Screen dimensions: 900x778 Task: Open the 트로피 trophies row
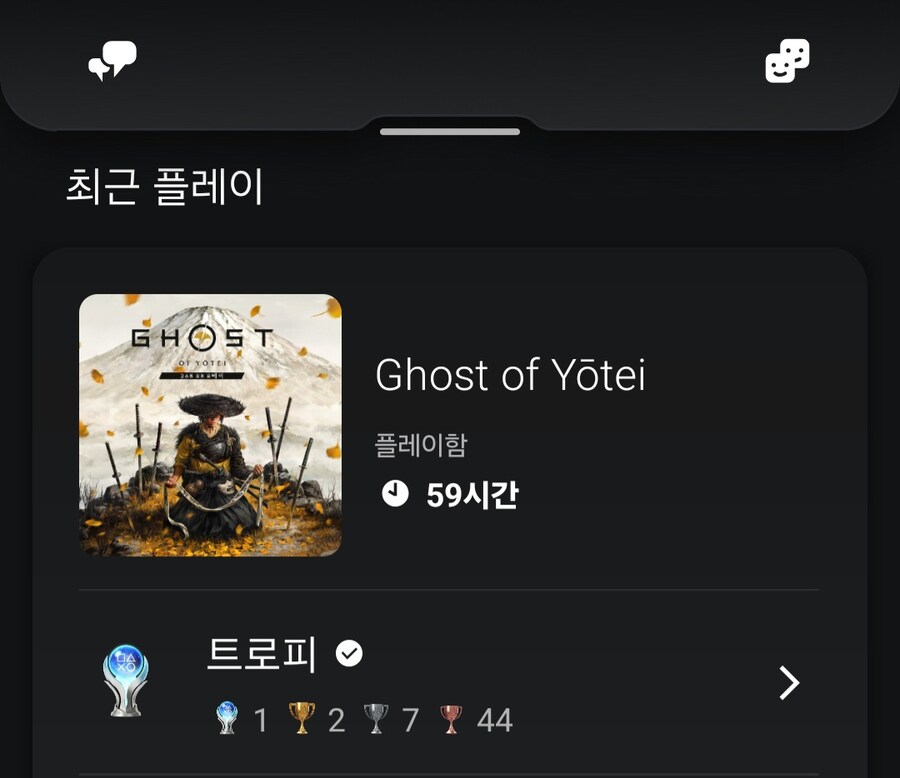(x=450, y=684)
